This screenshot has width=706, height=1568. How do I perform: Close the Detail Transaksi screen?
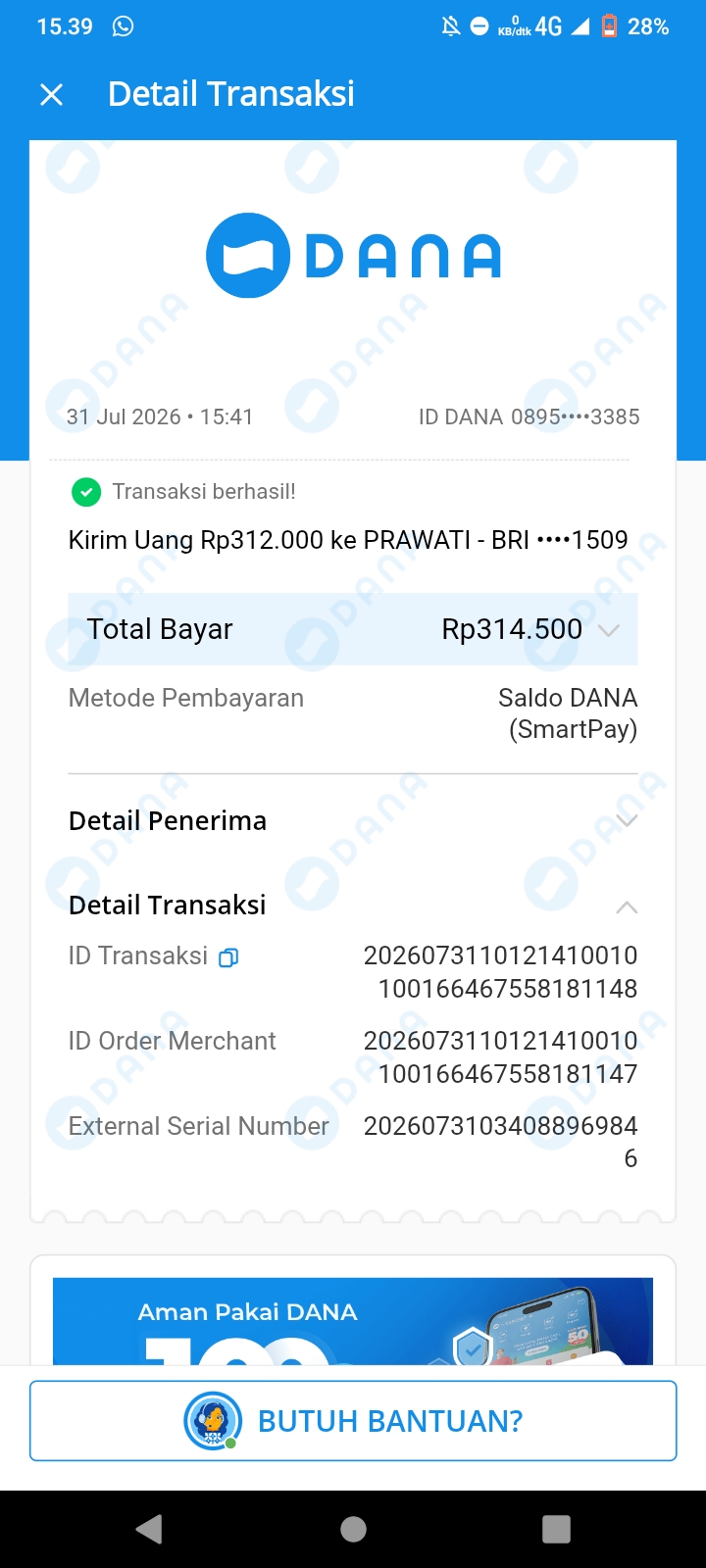click(51, 94)
